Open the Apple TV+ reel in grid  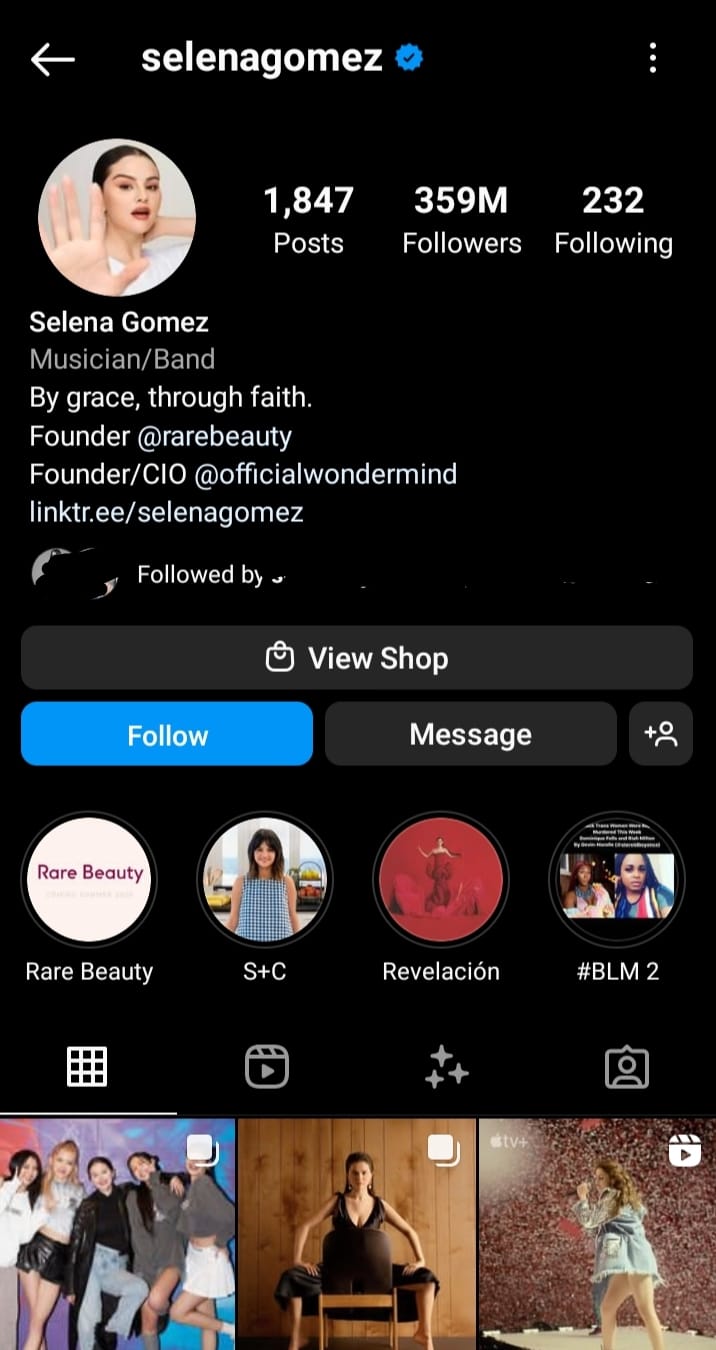click(x=597, y=1234)
